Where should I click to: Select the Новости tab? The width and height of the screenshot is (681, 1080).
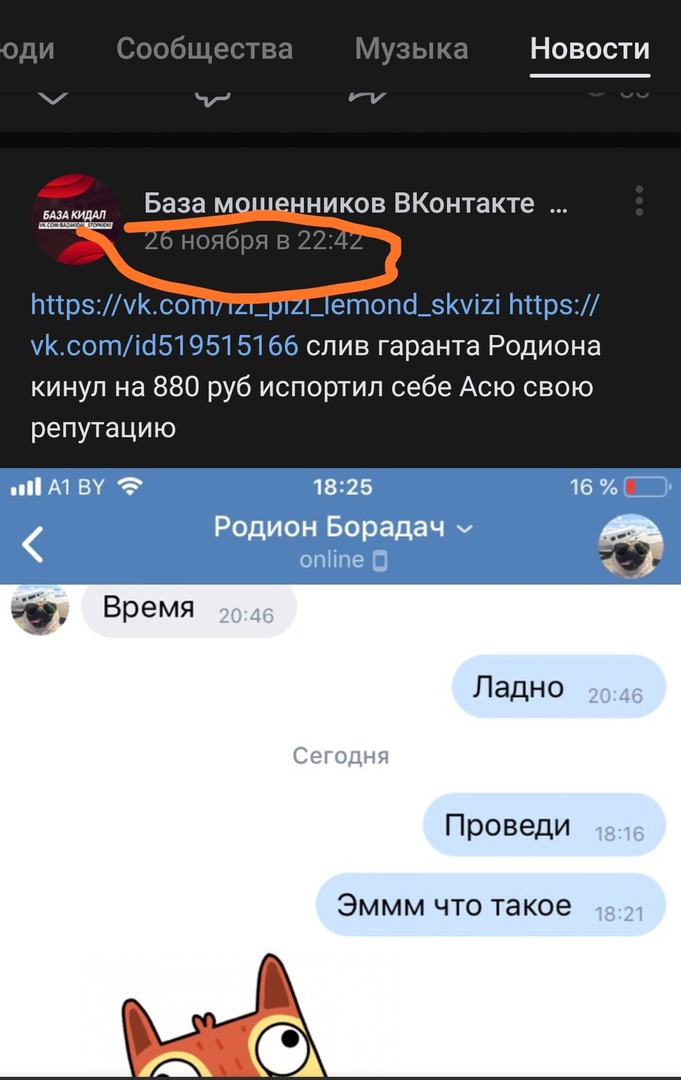[x=589, y=48]
